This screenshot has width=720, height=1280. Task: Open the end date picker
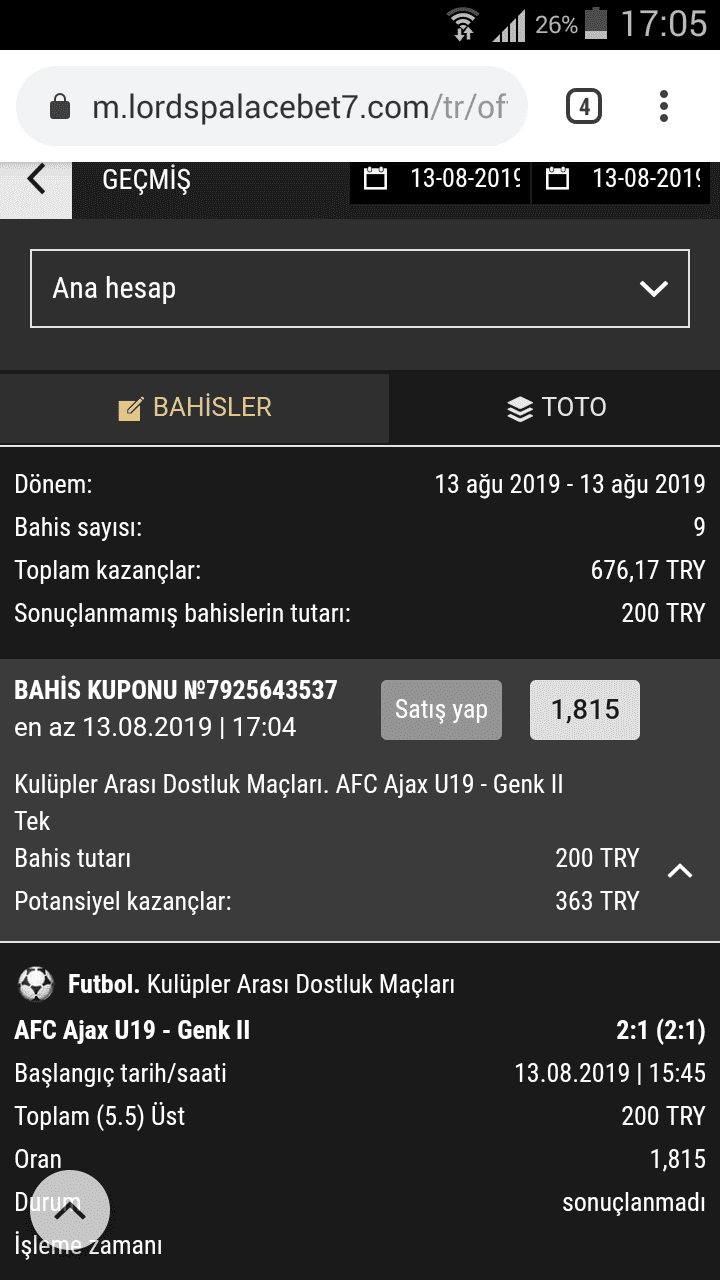tap(621, 180)
